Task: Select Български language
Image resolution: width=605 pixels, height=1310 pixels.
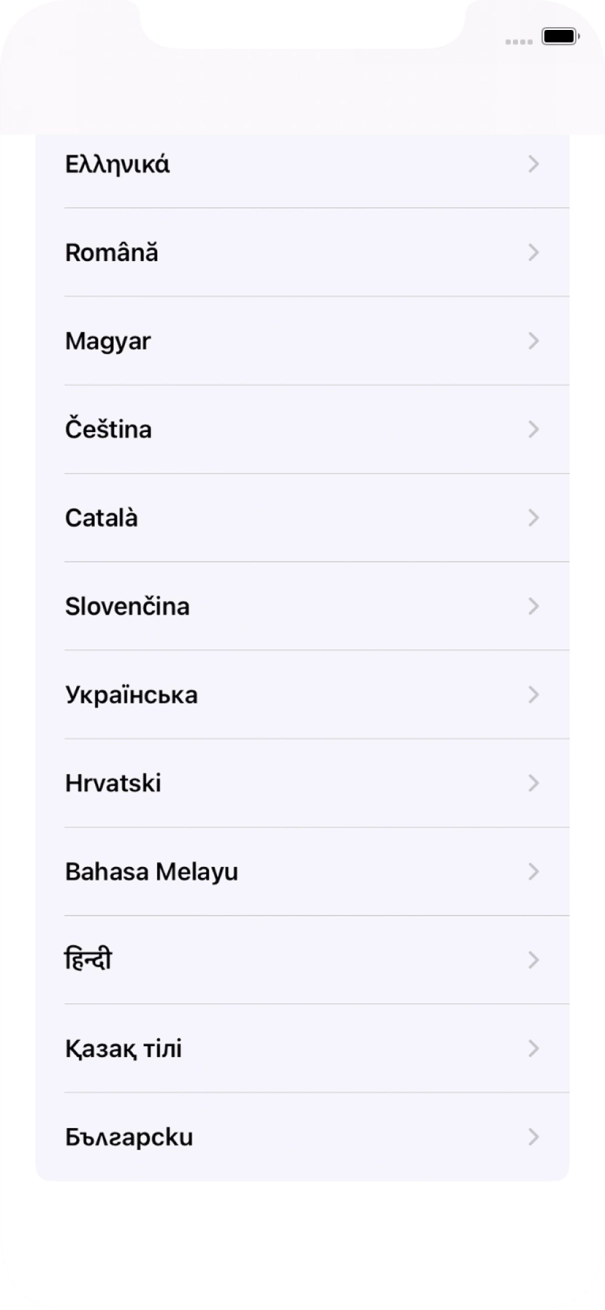Action: 300,1137
